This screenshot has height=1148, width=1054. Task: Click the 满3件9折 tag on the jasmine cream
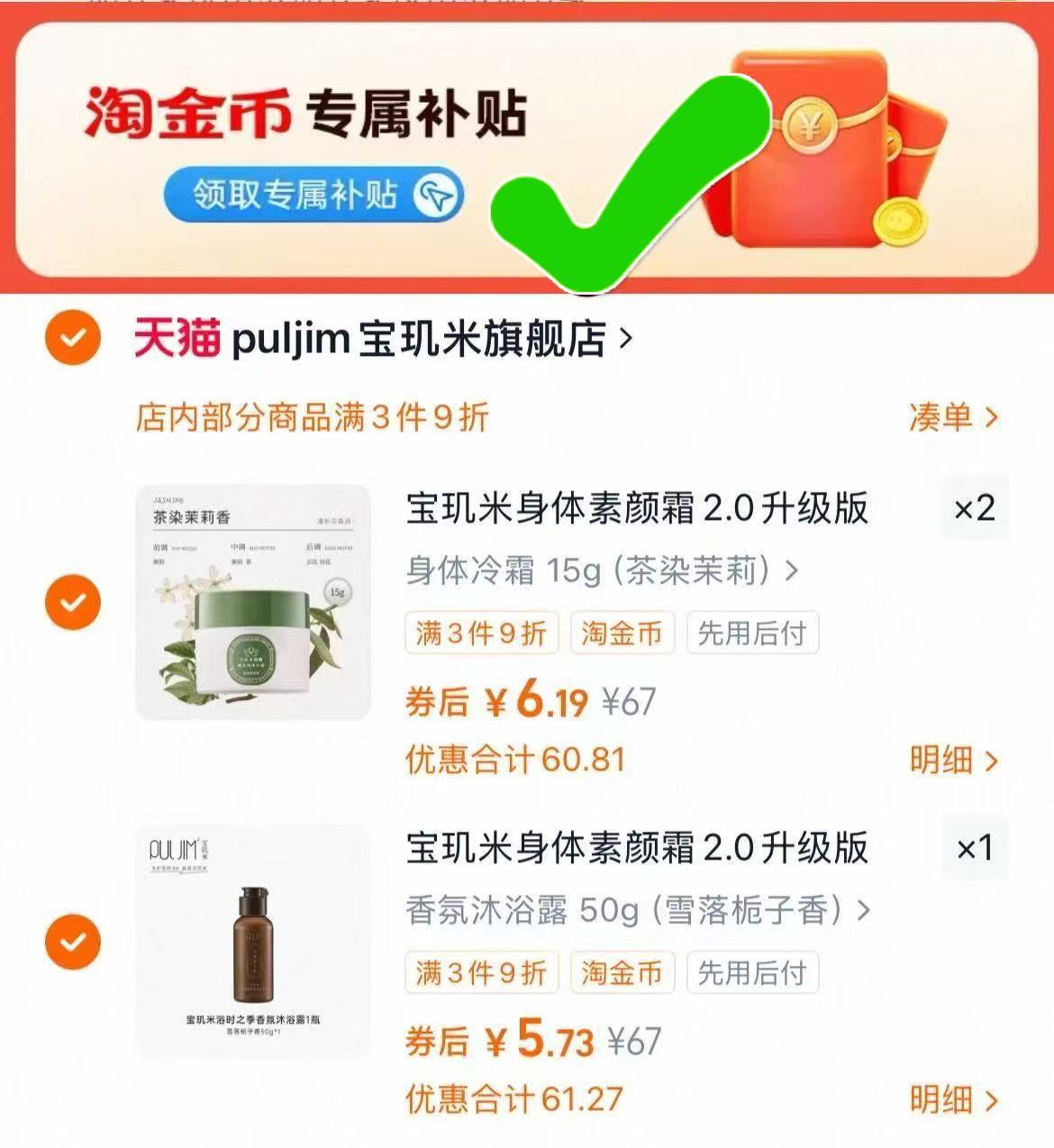481,633
